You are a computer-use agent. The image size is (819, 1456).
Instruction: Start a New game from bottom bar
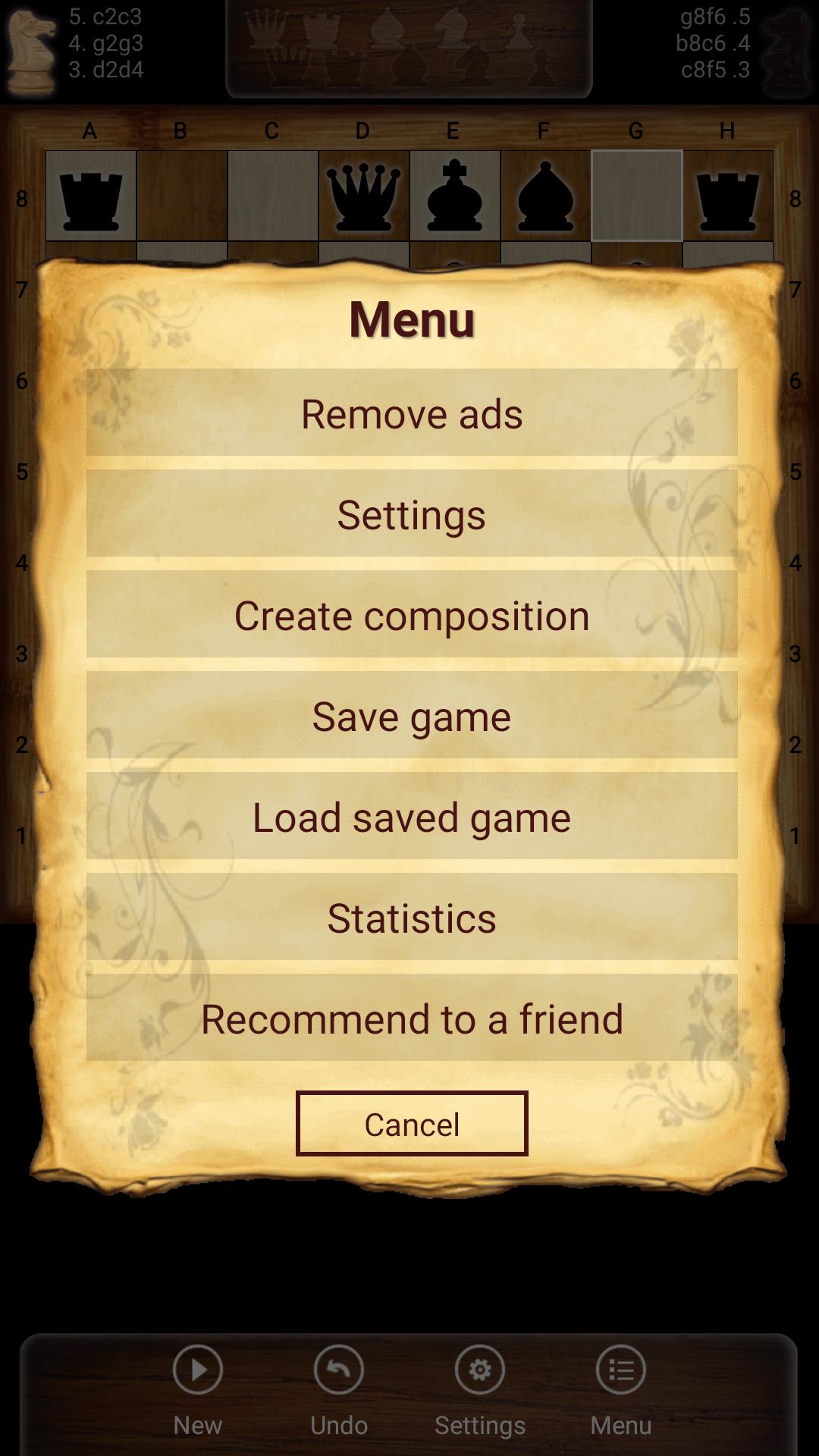click(198, 1391)
